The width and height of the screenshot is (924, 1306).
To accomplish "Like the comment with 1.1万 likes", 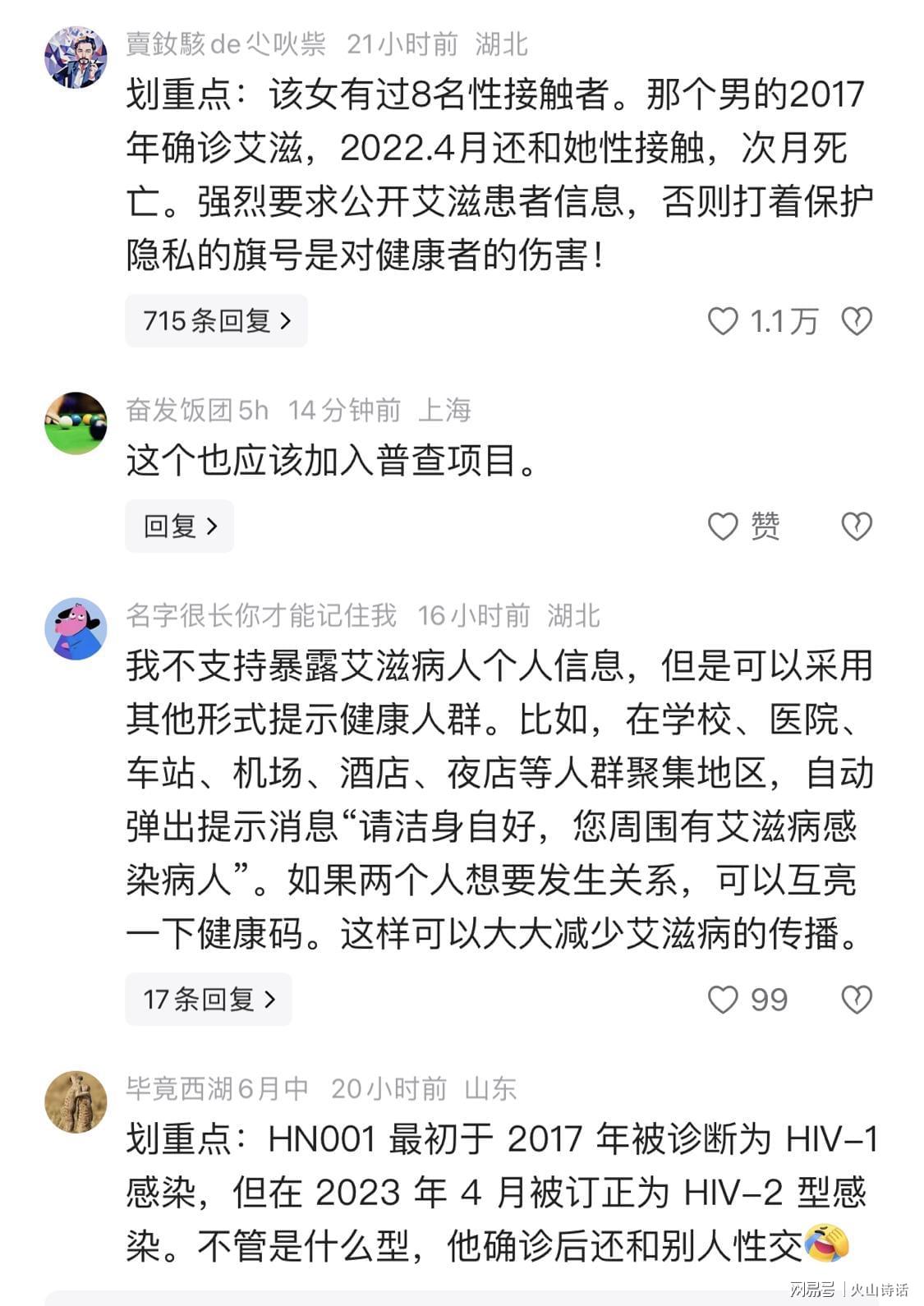I will click(x=723, y=321).
